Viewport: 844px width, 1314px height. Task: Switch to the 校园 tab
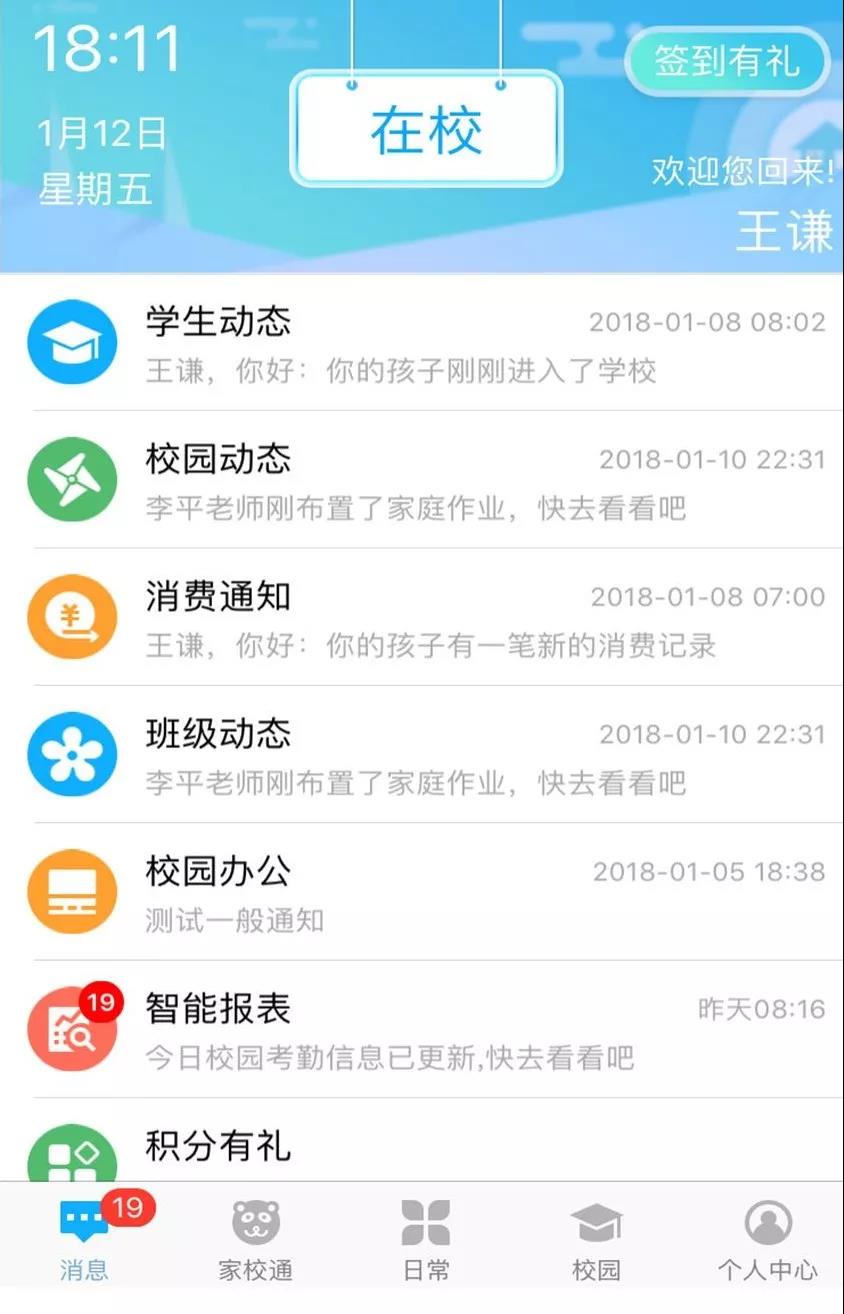point(596,1240)
